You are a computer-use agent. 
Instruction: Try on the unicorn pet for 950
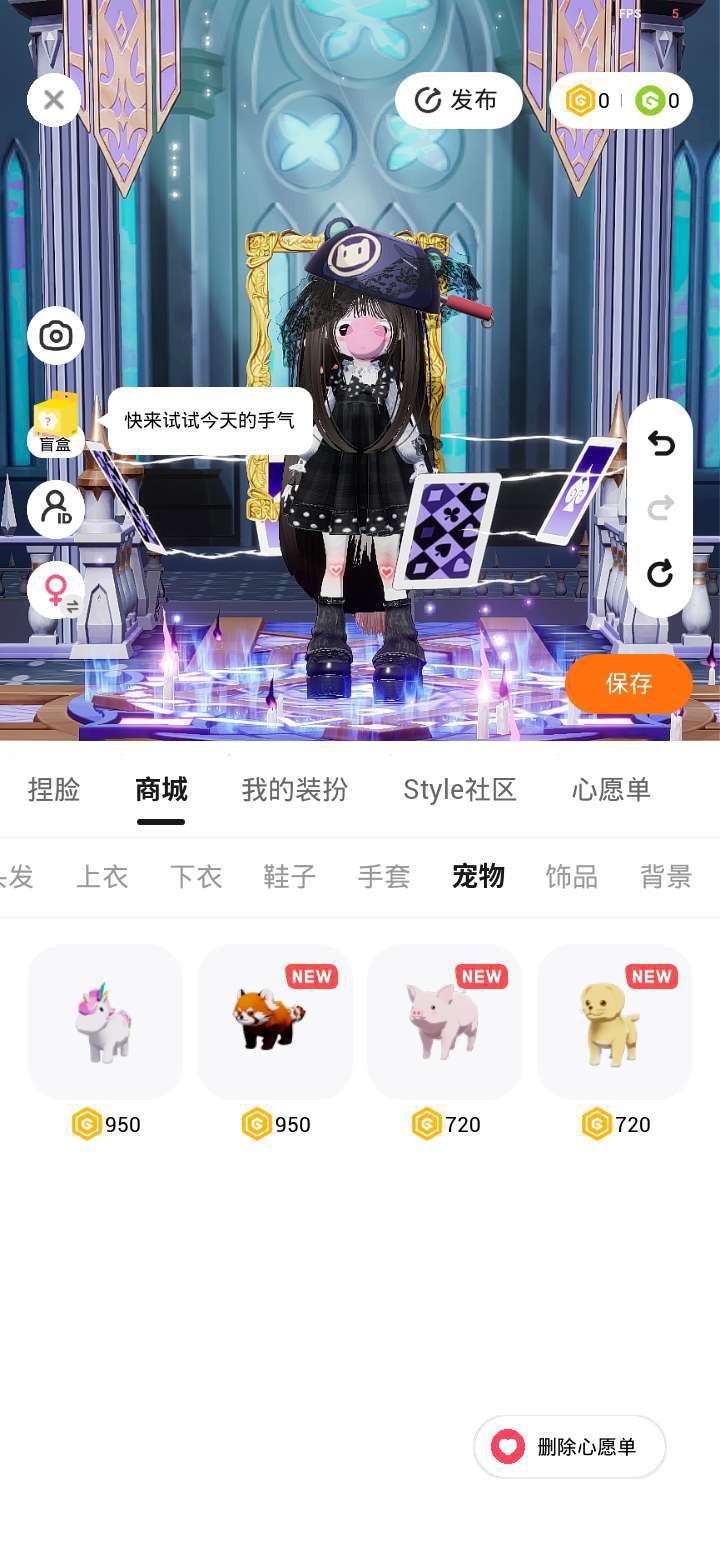click(x=105, y=1022)
